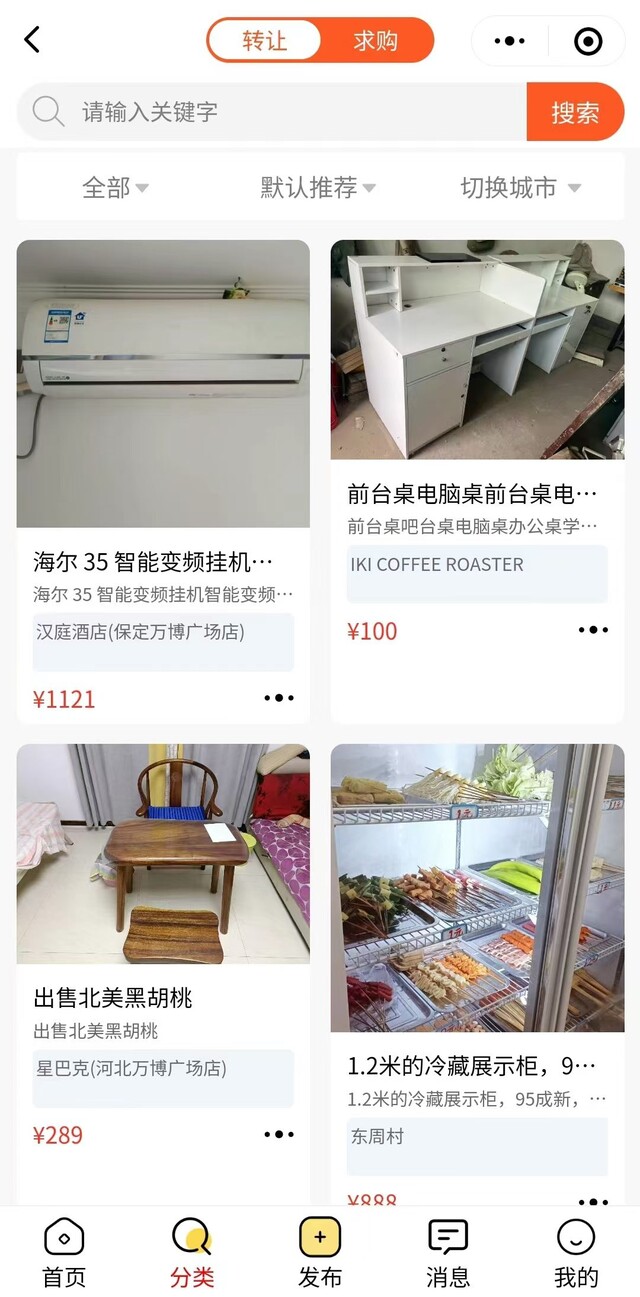Screen dimensions: 640x1297
Task: Open the 默认推荐 sorting dropdown
Action: (x=318, y=187)
